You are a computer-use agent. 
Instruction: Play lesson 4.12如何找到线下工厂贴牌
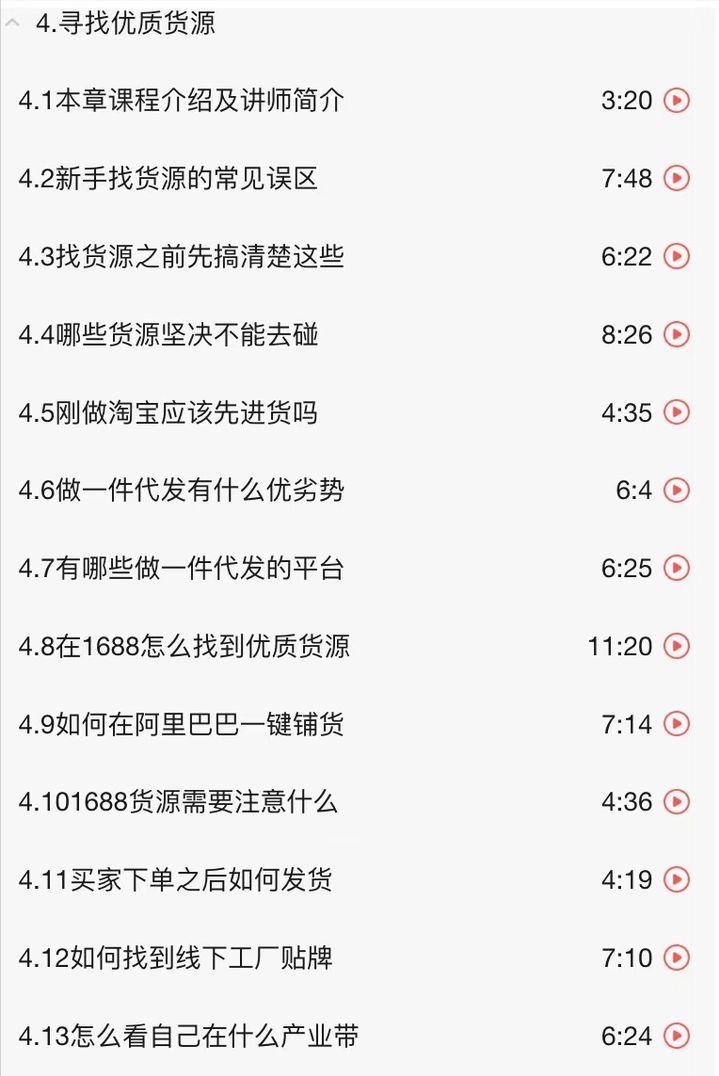(x=677, y=958)
